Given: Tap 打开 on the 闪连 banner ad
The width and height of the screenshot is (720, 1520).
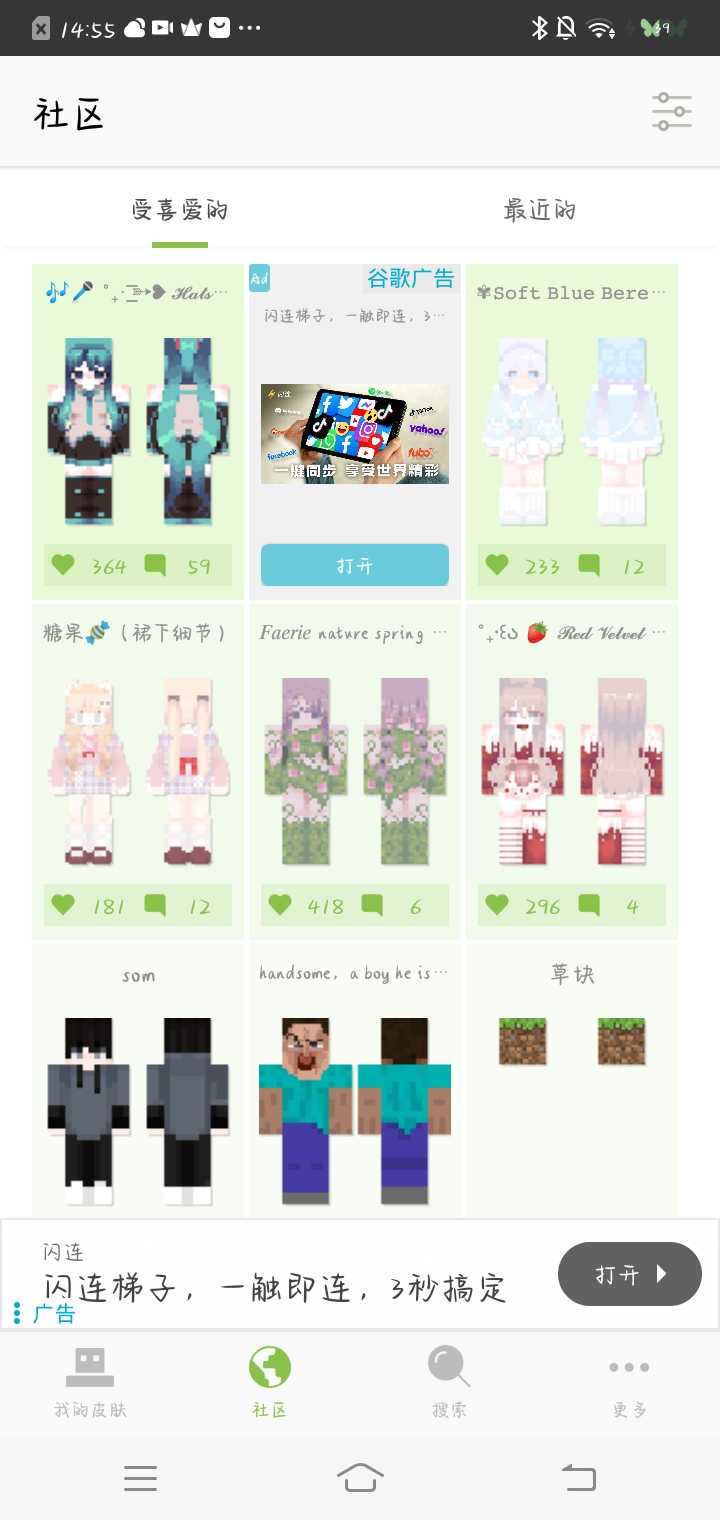Looking at the screenshot, I should [x=629, y=1274].
